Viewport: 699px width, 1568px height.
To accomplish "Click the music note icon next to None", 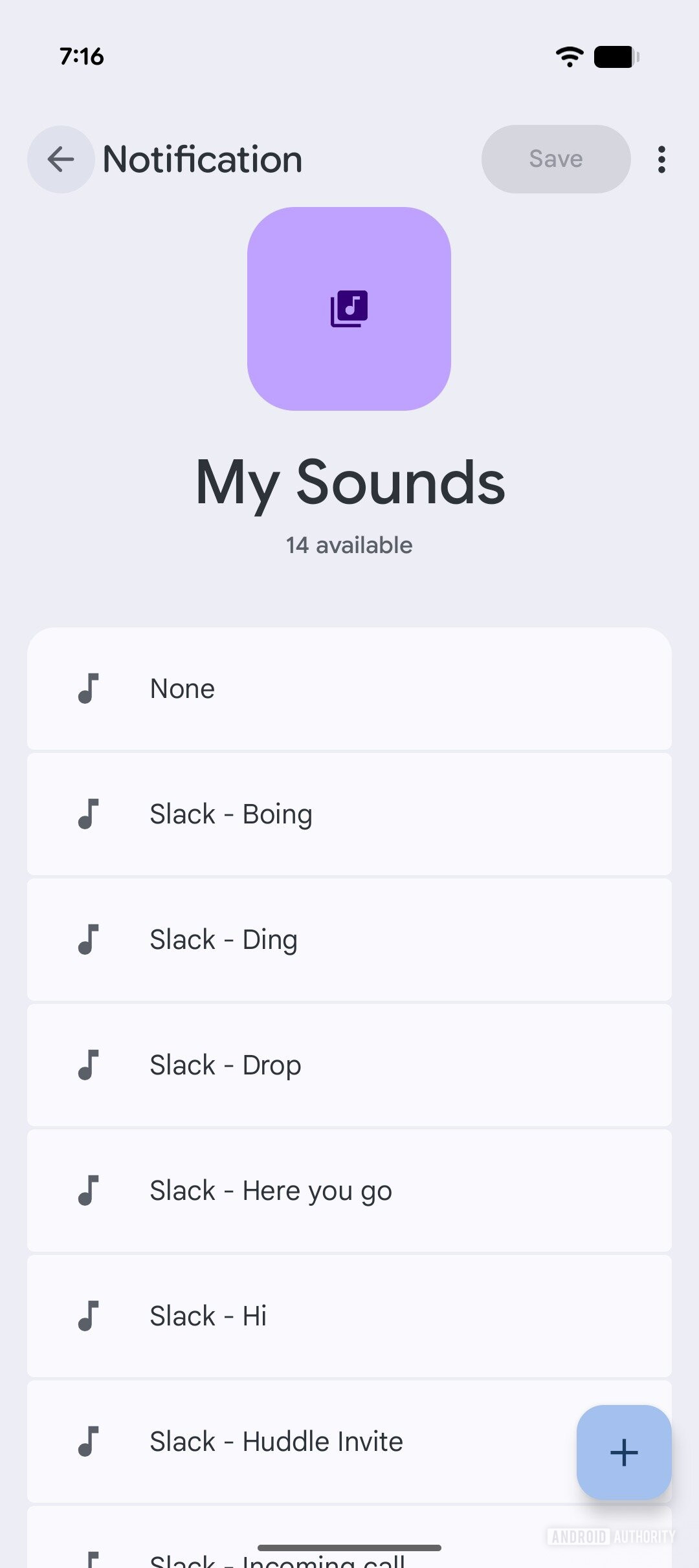I will coord(89,688).
